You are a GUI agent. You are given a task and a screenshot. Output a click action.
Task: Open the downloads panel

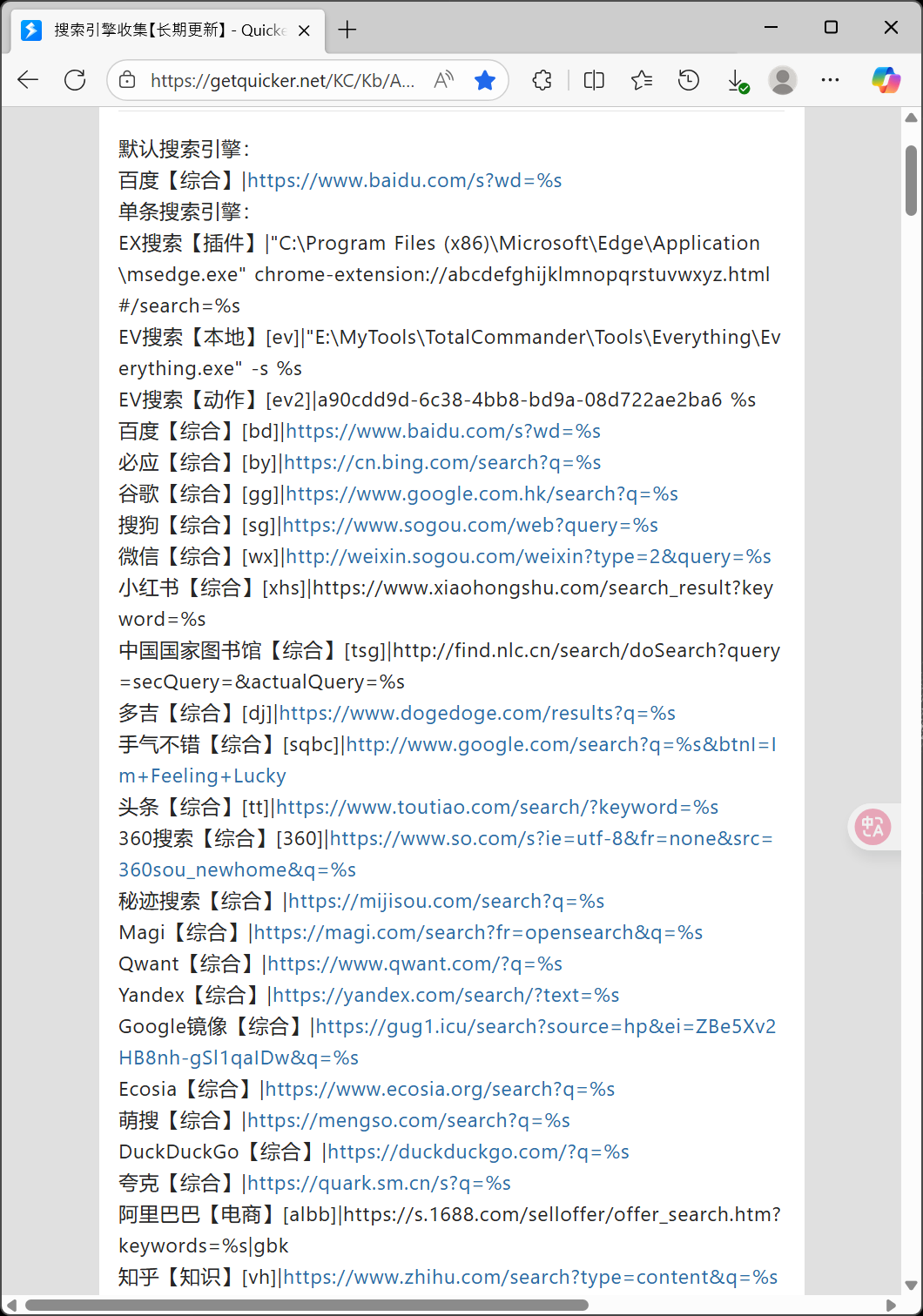tap(737, 81)
